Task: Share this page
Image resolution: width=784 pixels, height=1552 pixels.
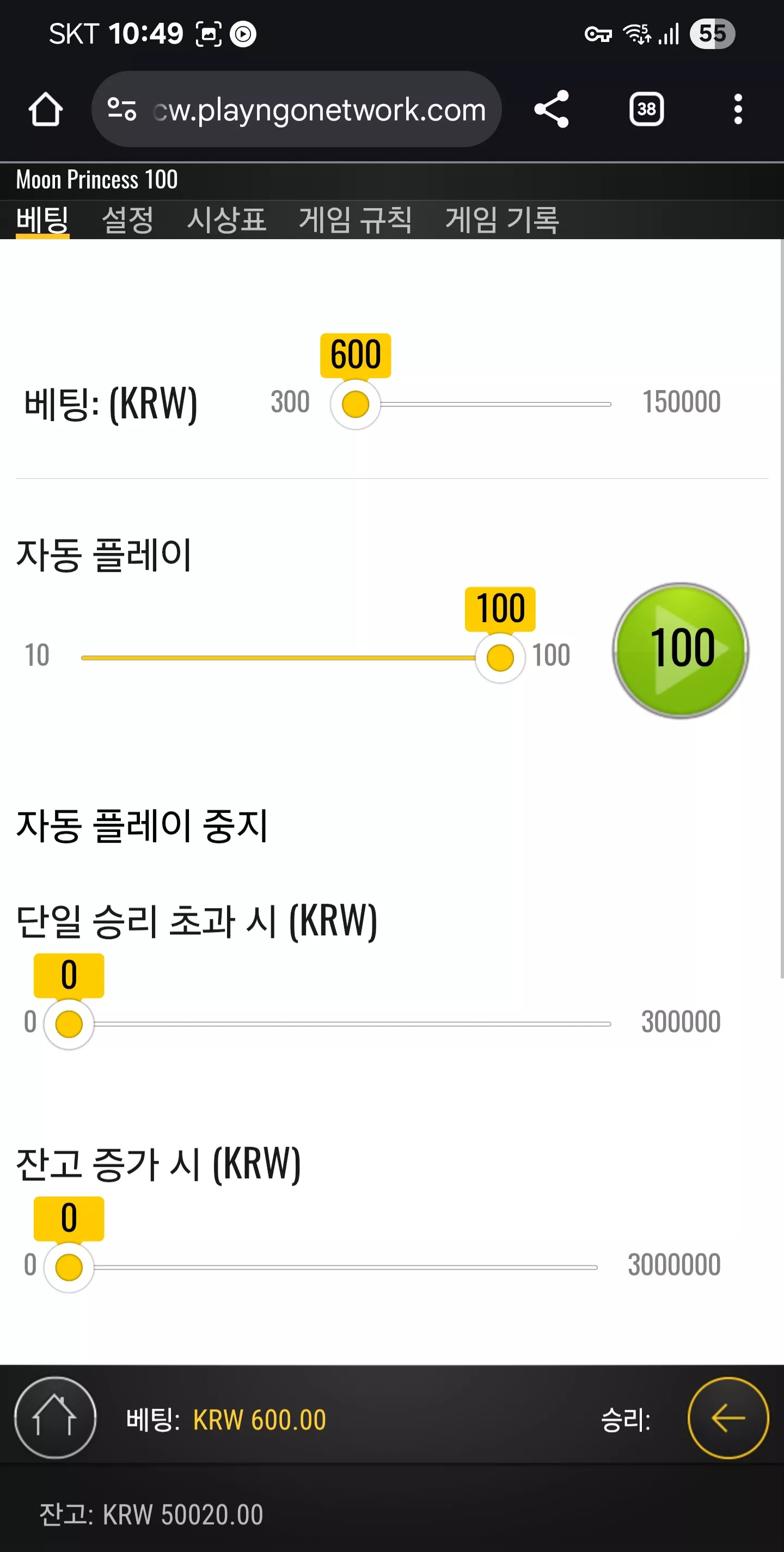Action: pyautogui.click(x=551, y=109)
